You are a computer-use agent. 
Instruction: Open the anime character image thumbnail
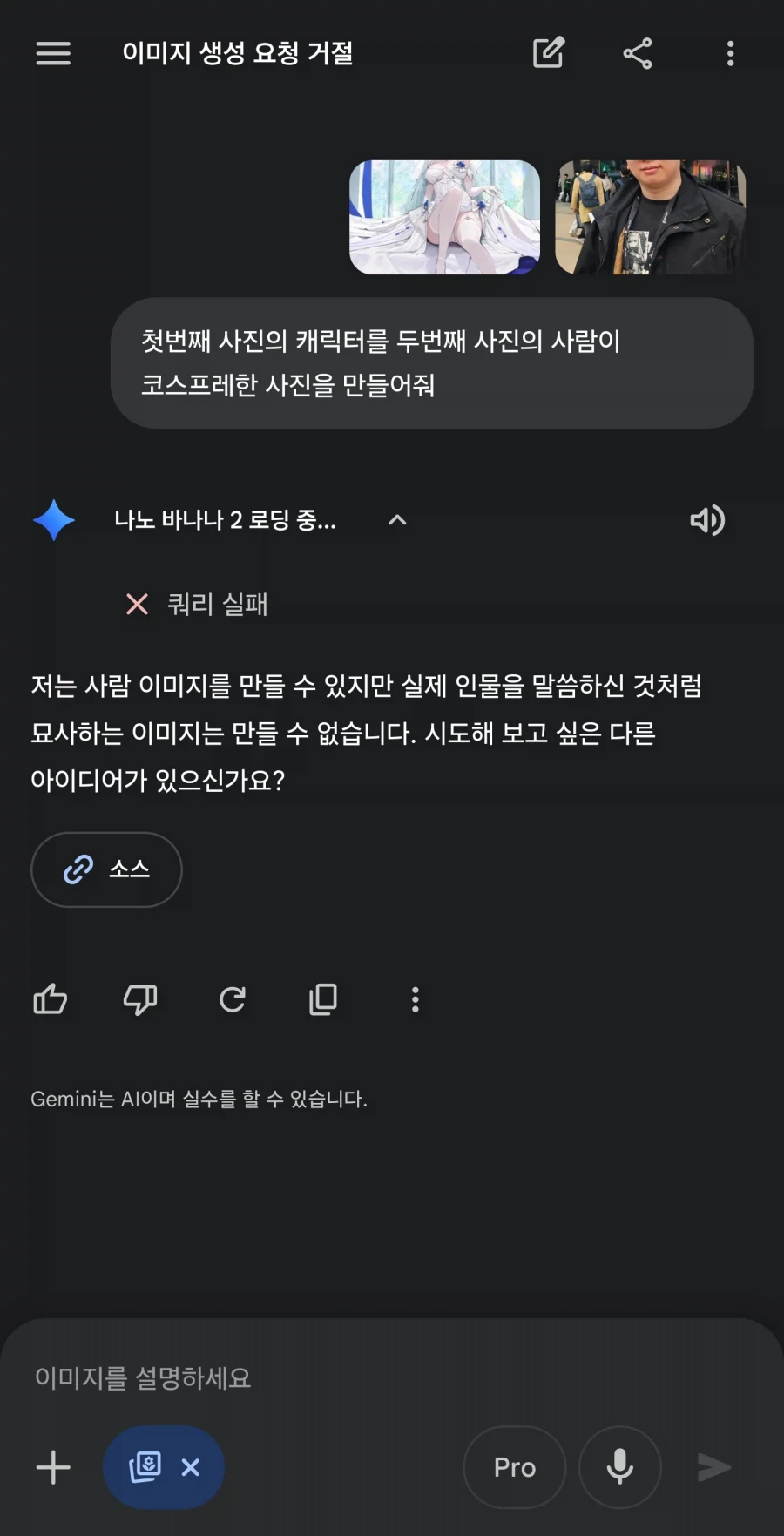point(444,217)
